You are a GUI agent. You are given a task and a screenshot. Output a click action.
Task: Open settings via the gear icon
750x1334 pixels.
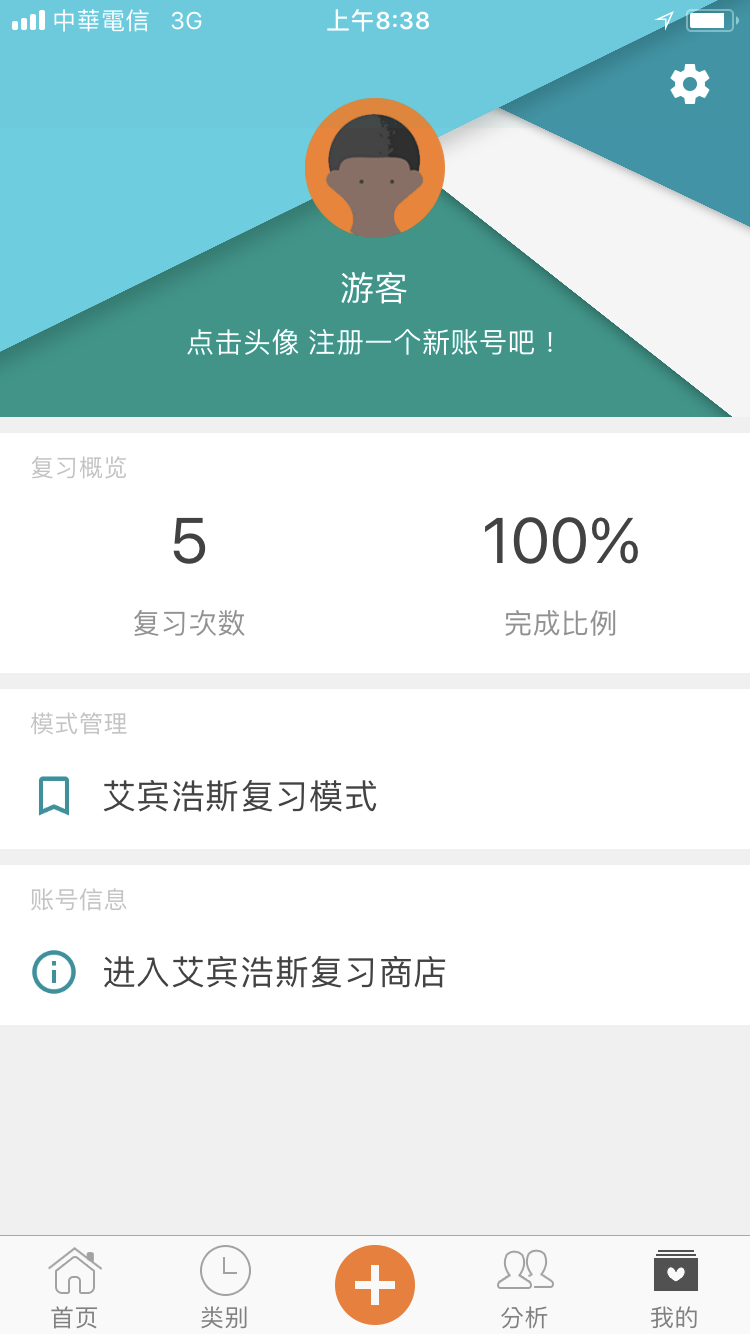click(690, 84)
